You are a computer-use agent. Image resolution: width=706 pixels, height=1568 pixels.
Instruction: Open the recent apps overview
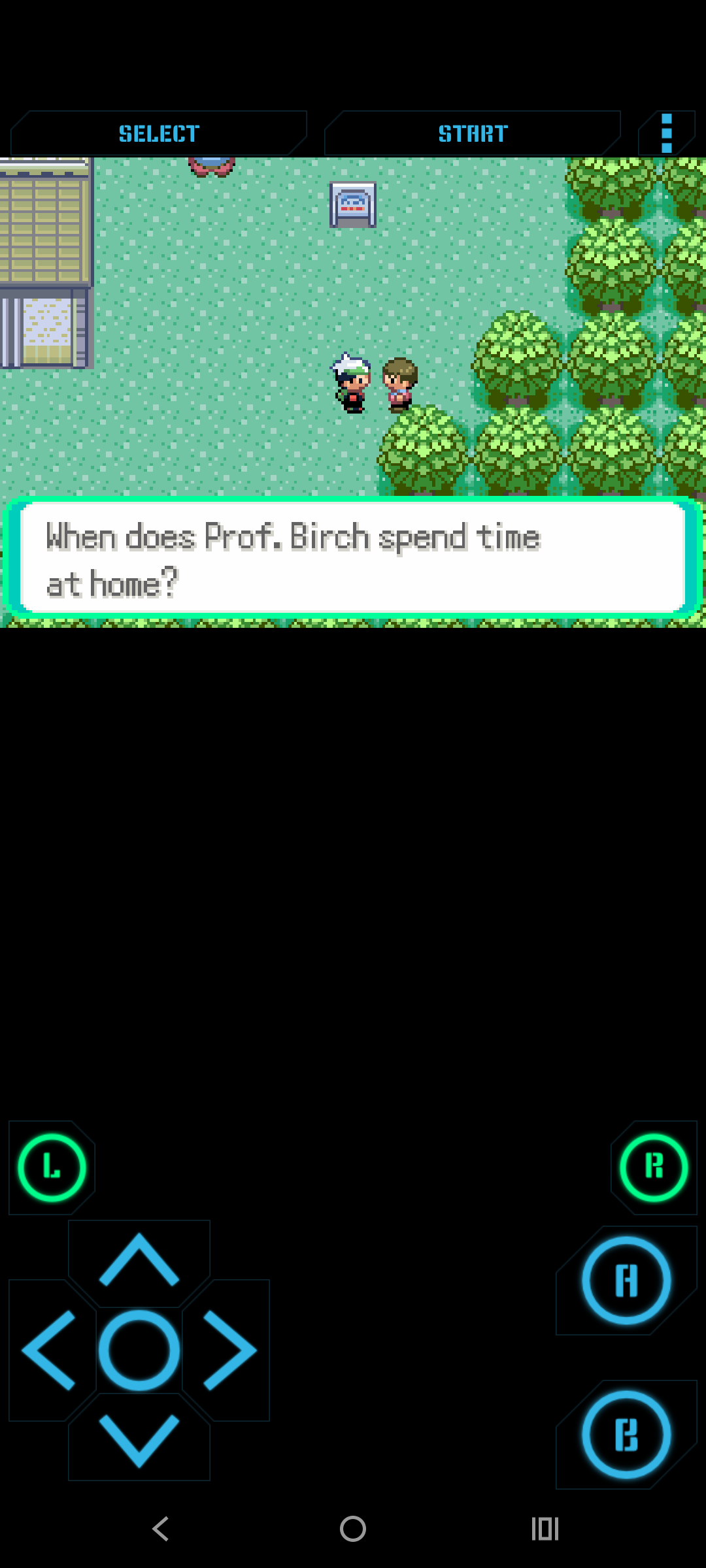pos(545,1529)
